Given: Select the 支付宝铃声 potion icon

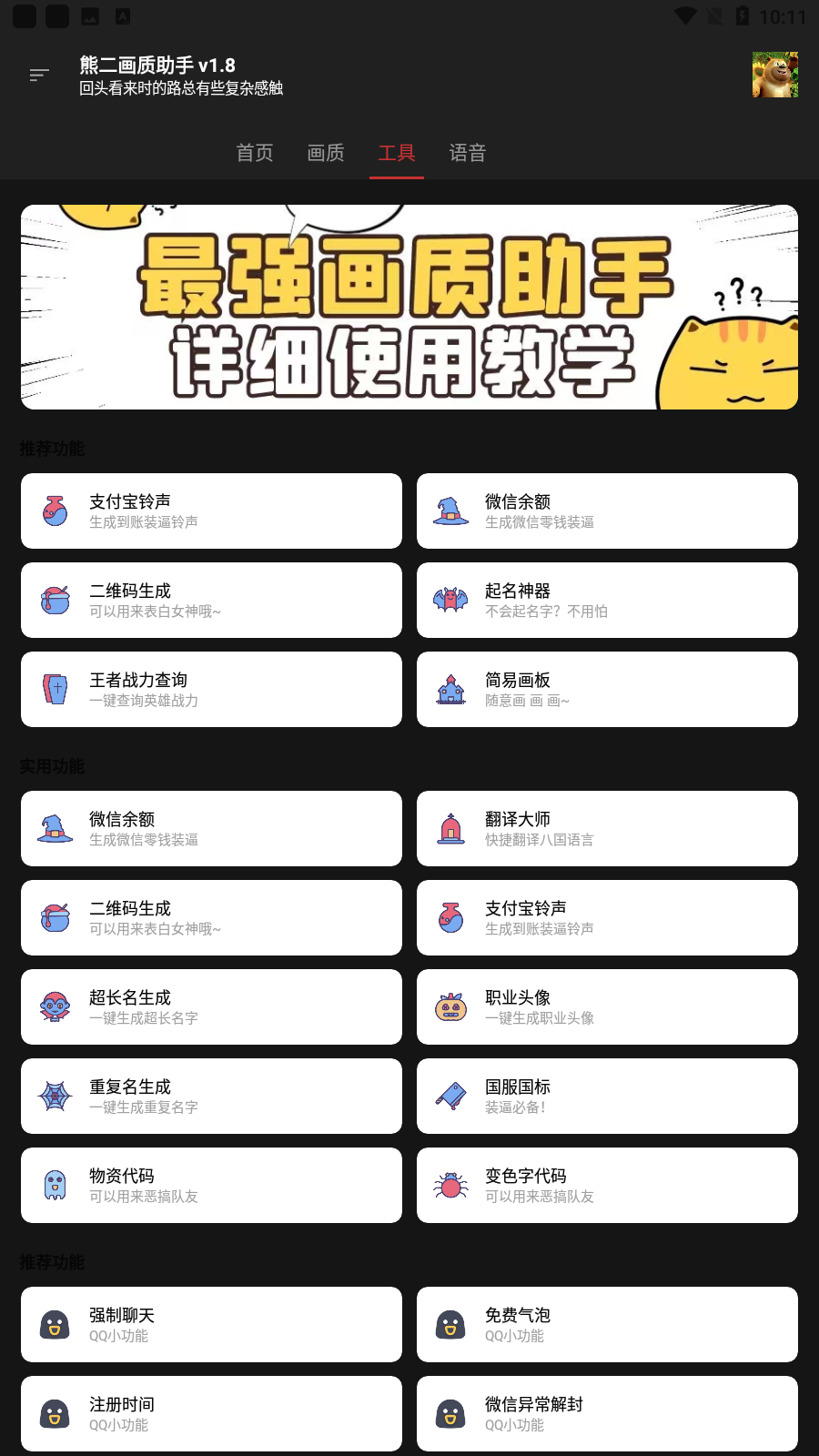Looking at the screenshot, I should click(x=55, y=511).
